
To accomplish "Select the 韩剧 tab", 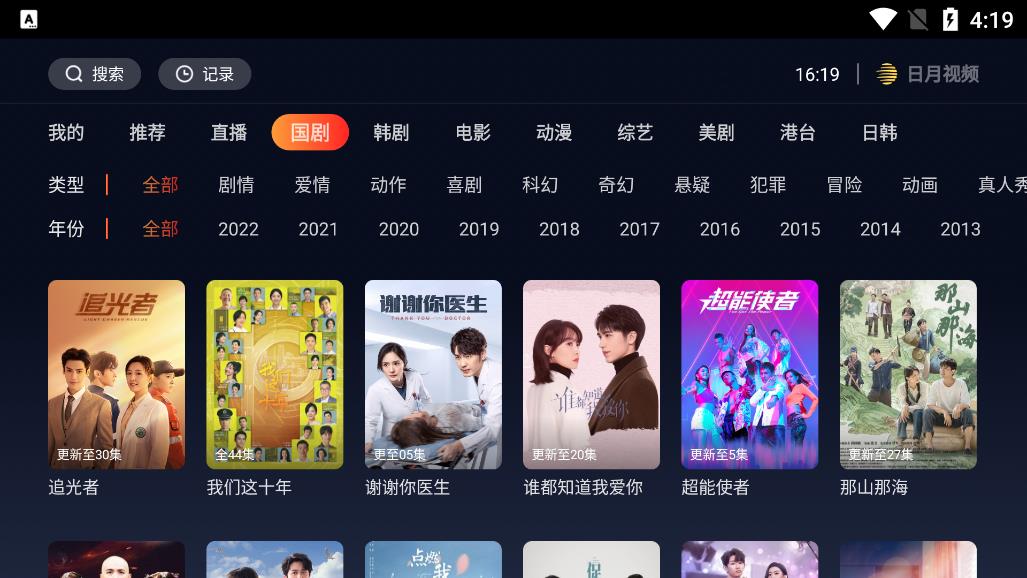I will (391, 132).
